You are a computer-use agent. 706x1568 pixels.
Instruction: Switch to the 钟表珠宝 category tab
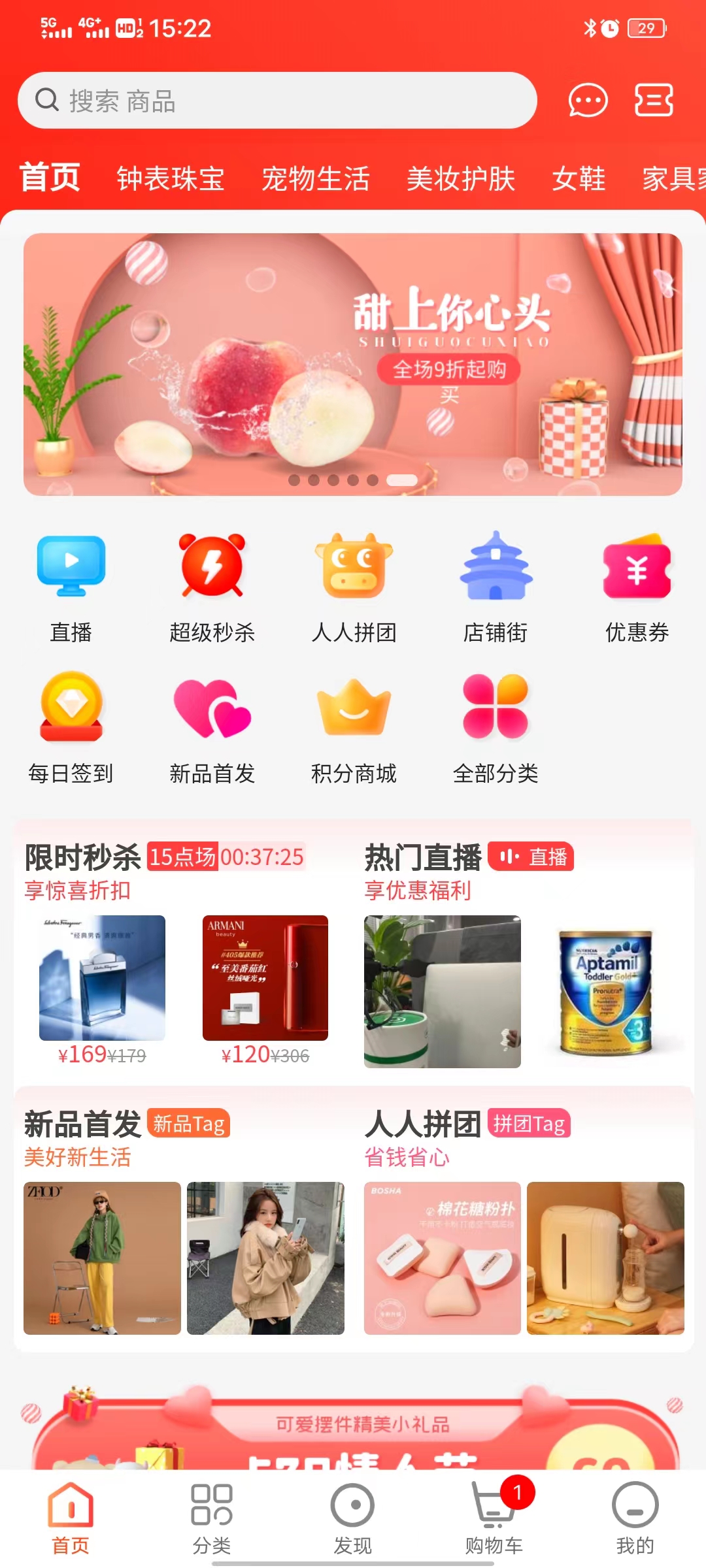pos(171,178)
